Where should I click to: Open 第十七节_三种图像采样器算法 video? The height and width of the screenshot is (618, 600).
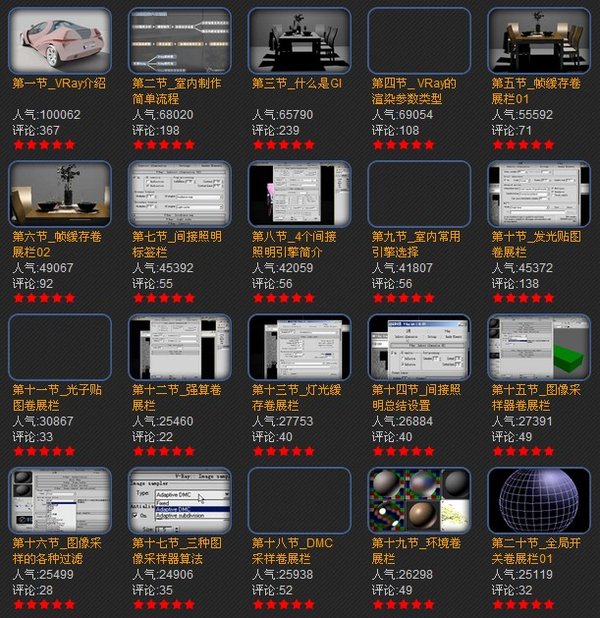point(179,500)
